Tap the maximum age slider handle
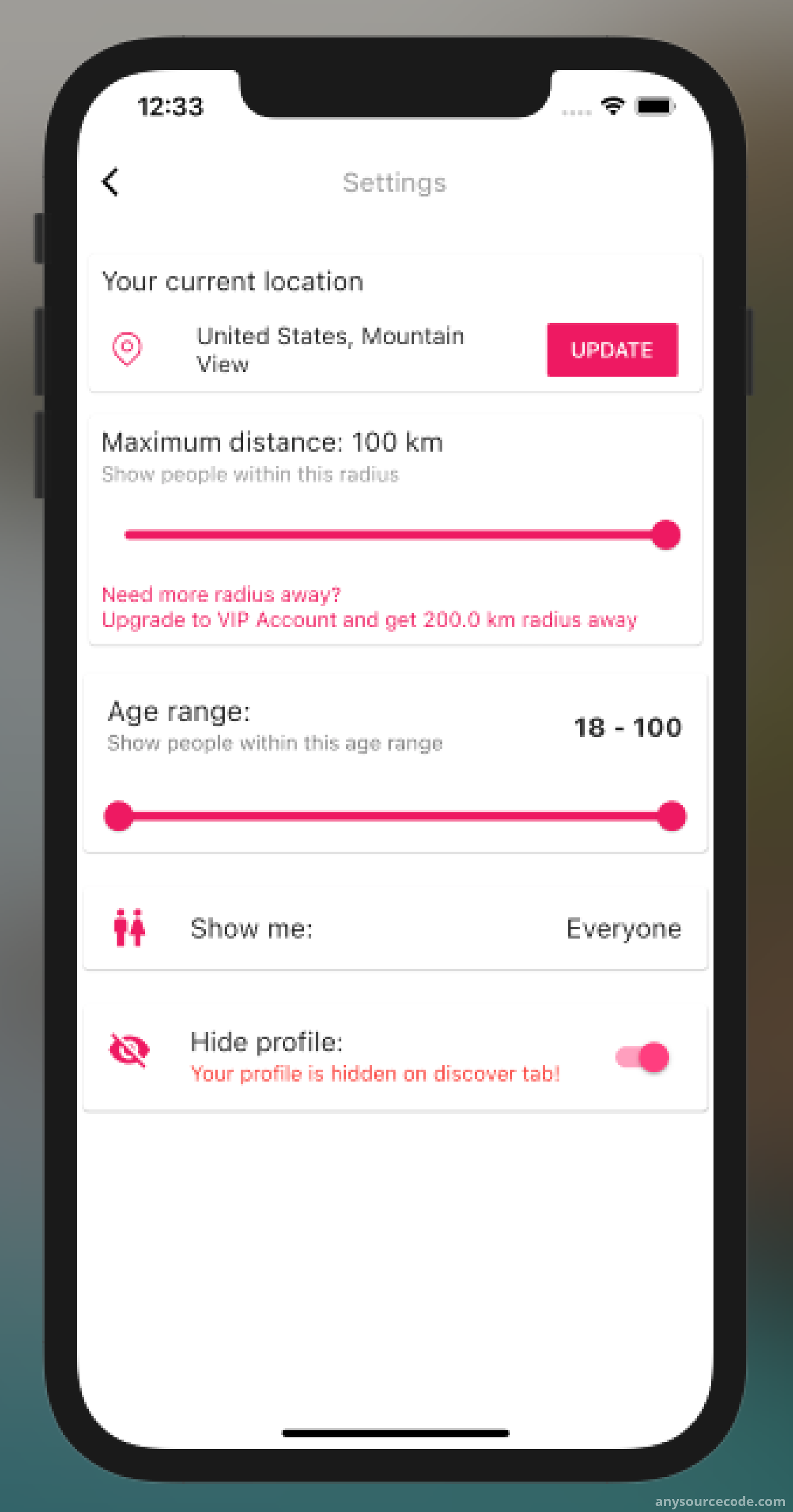The image size is (793, 1512). point(671,816)
